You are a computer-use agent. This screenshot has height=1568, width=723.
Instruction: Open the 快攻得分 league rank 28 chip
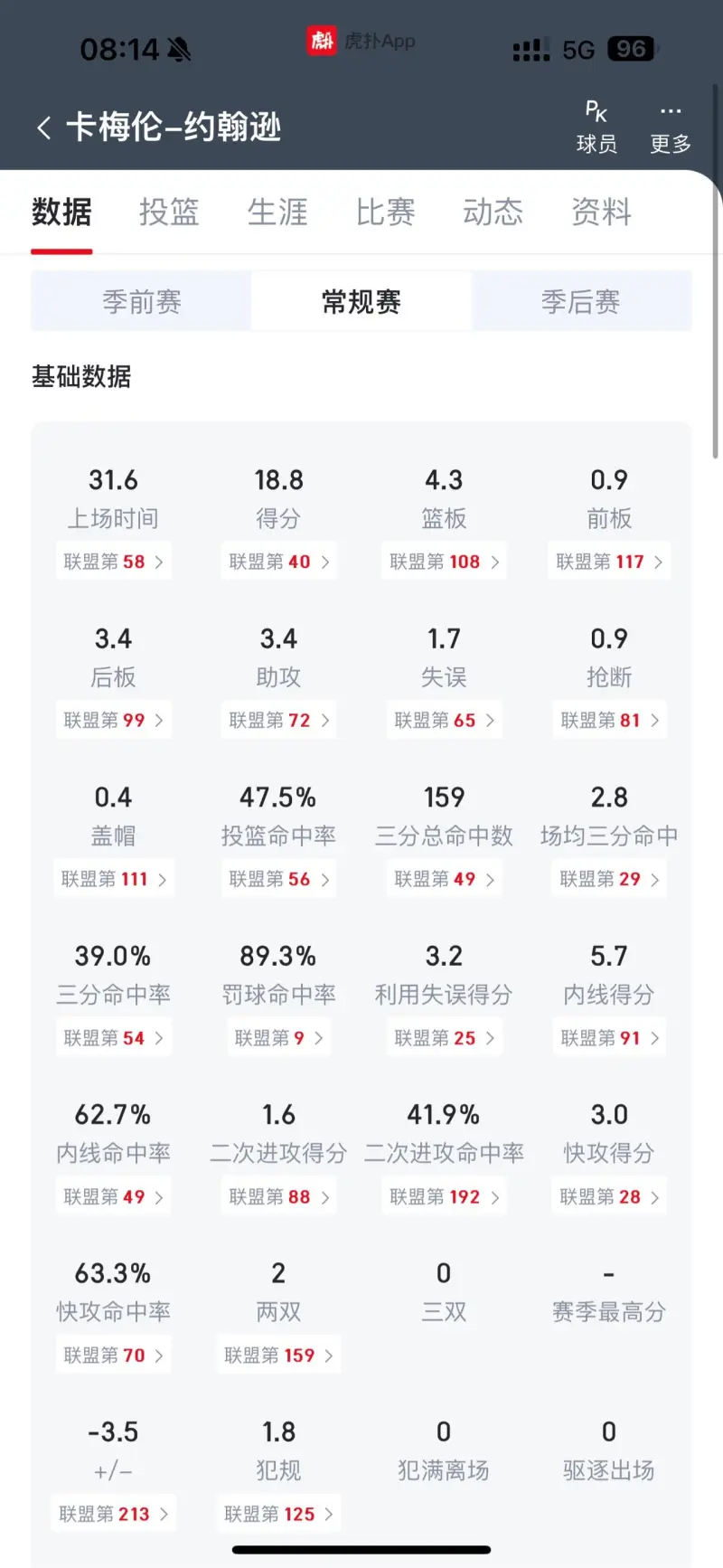[609, 1196]
